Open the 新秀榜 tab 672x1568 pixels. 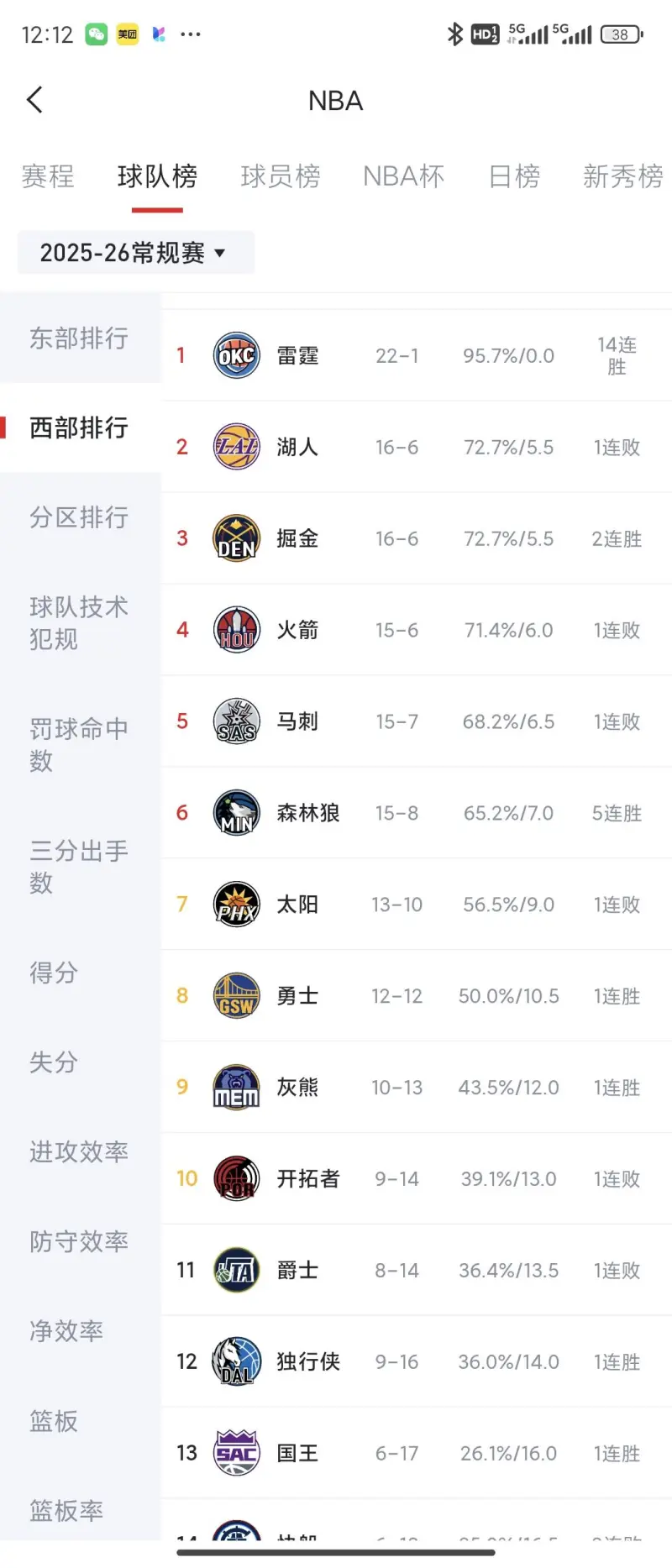622,176
